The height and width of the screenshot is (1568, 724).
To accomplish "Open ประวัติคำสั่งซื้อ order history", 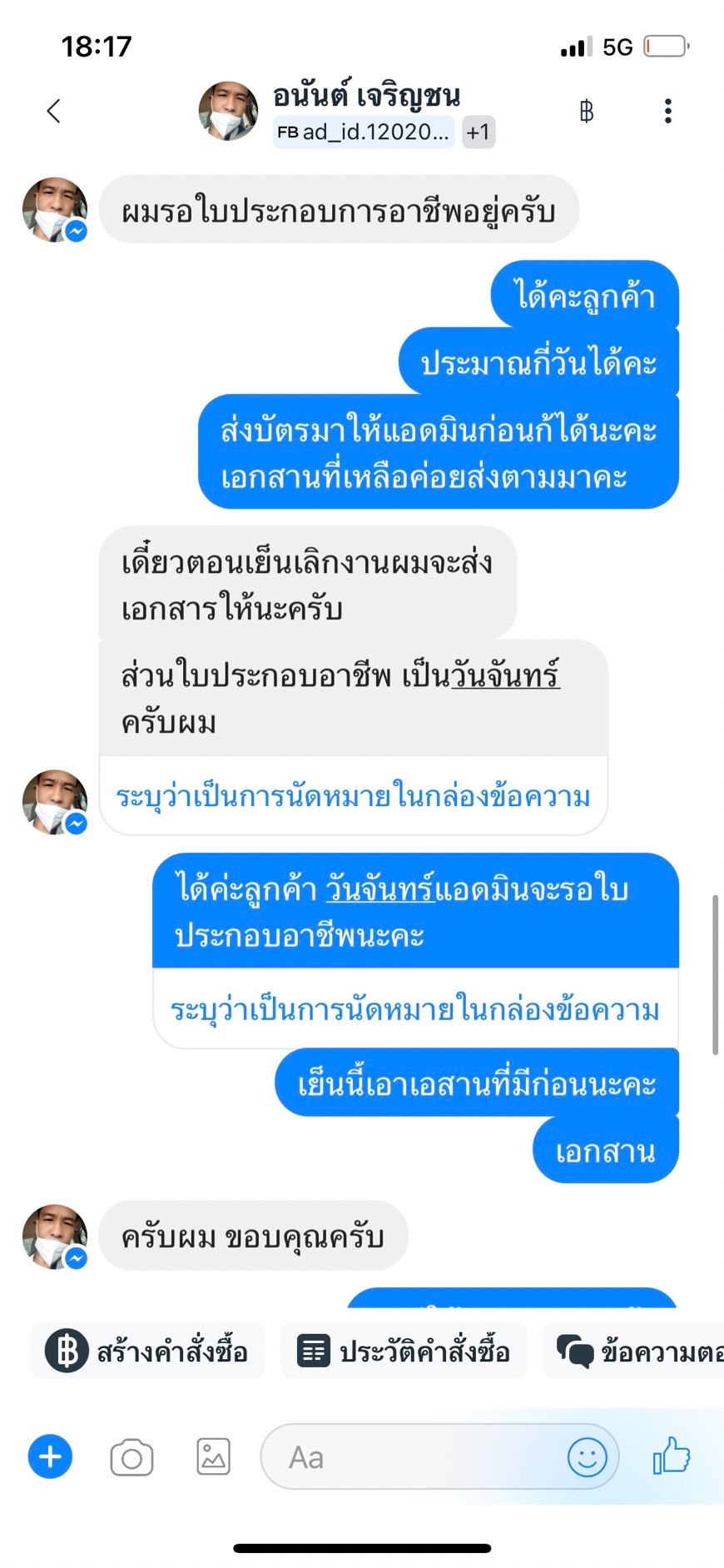I will (x=404, y=1351).
